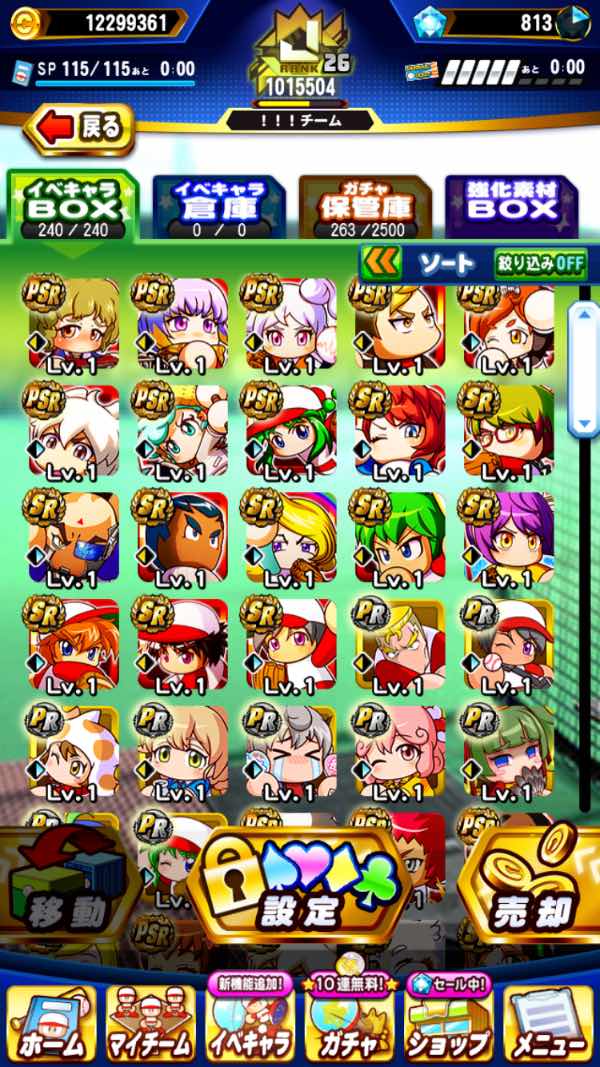Viewport: 600px width, 1067px height.
Task: Tap the 戻る back button
Action: [x=80, y=128]
